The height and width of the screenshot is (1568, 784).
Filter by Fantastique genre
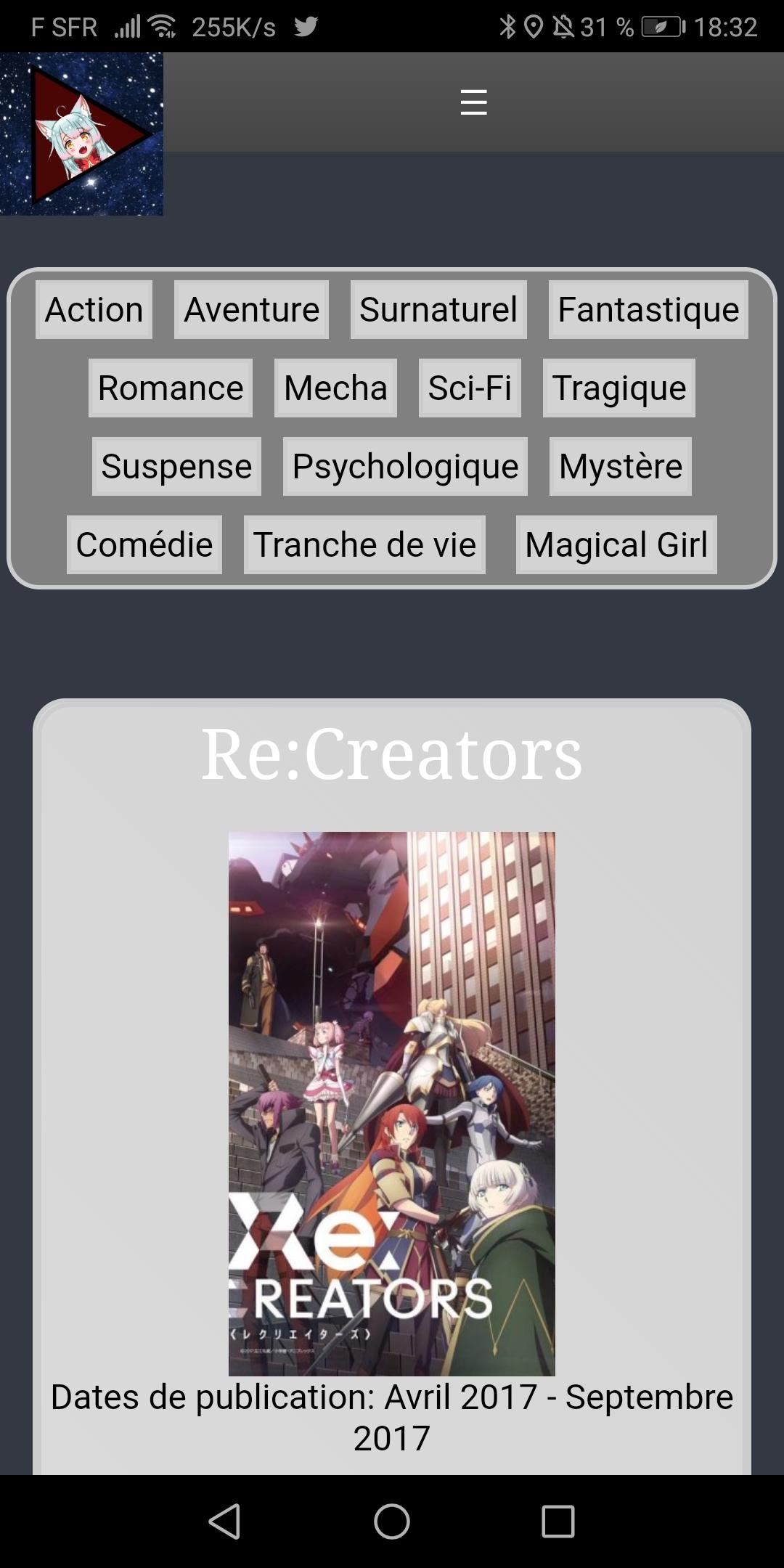648,309
